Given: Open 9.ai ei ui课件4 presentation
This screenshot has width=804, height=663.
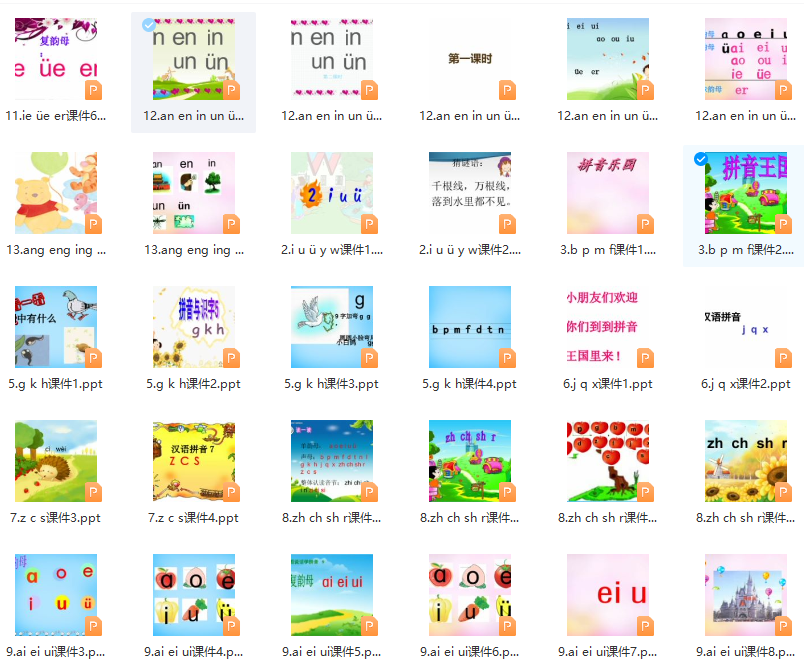Looking at the screenshot, I should click(194, 595).
